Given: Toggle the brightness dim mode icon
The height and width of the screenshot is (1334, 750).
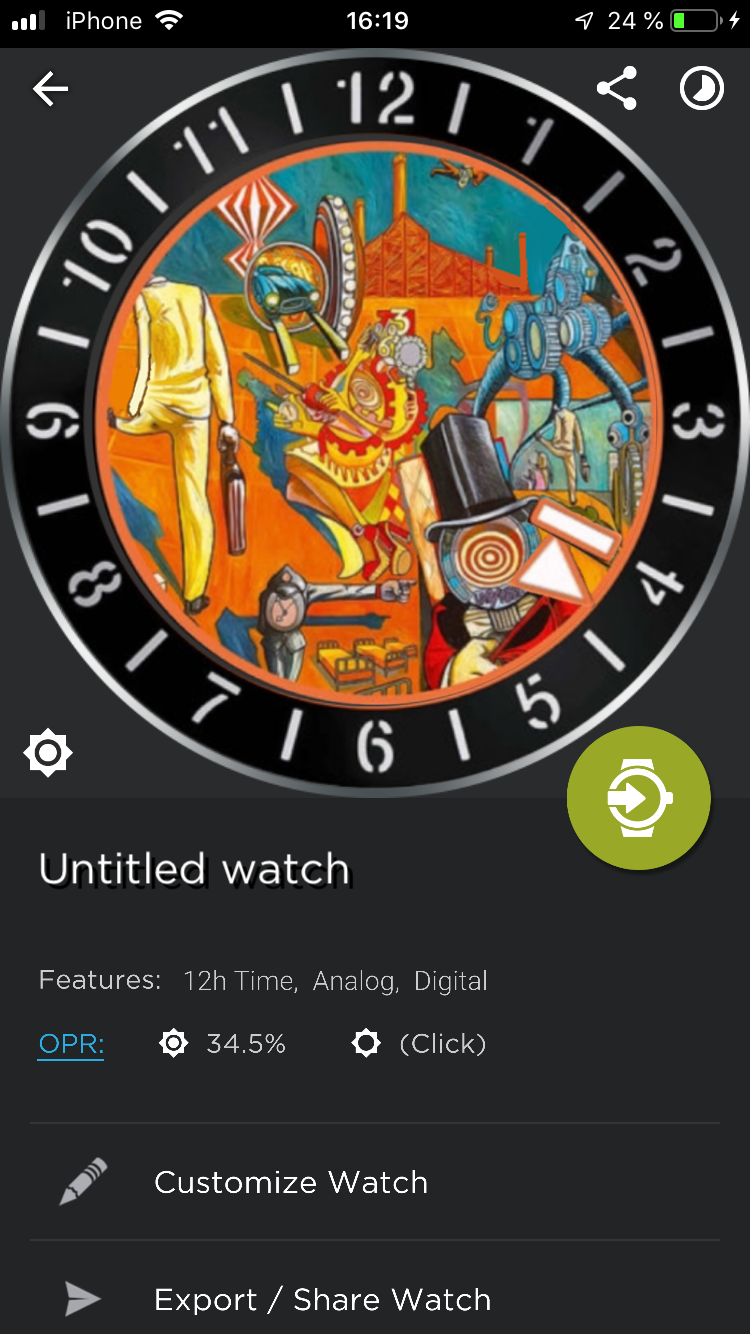Looking at the screenshot, I should (48, 753).
